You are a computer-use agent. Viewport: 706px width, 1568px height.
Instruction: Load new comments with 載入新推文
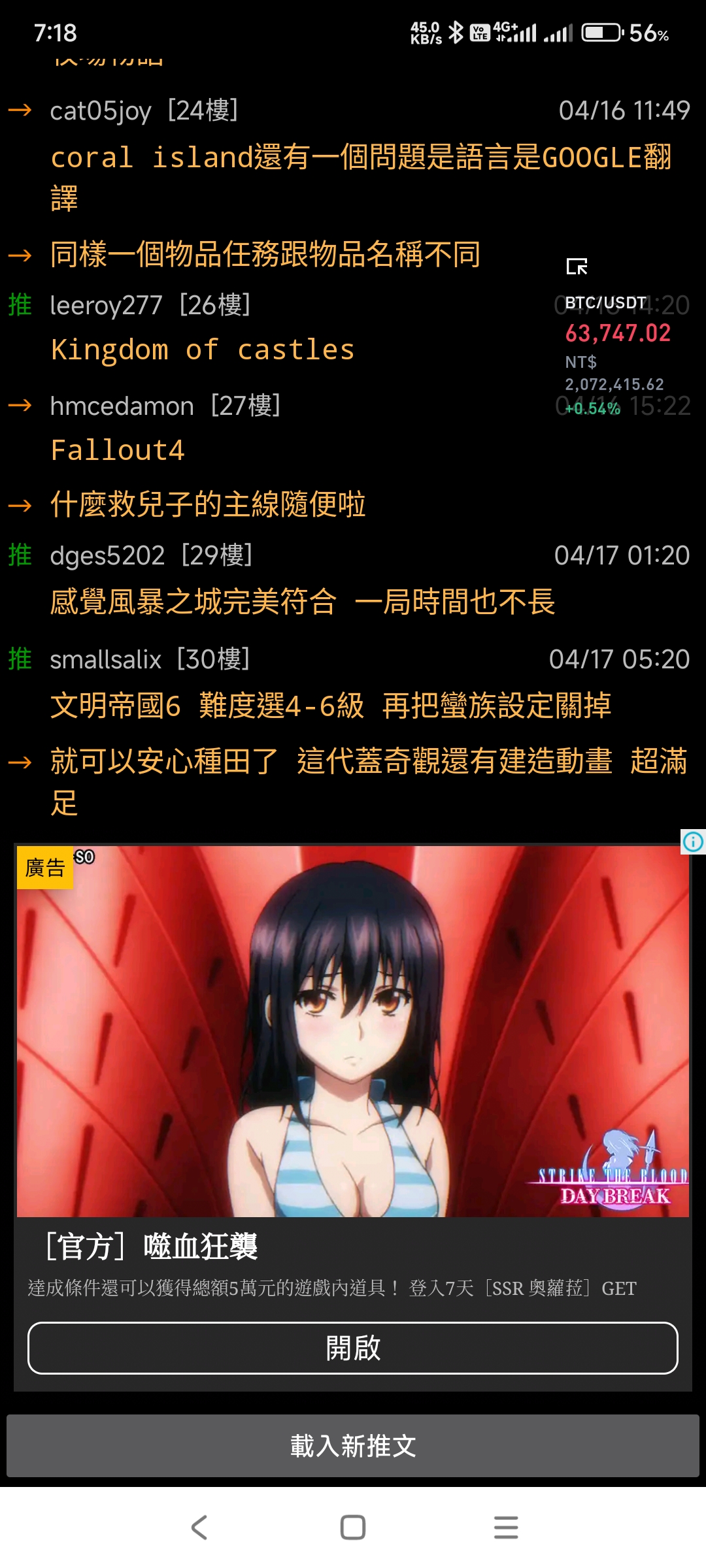point(353,1446)
